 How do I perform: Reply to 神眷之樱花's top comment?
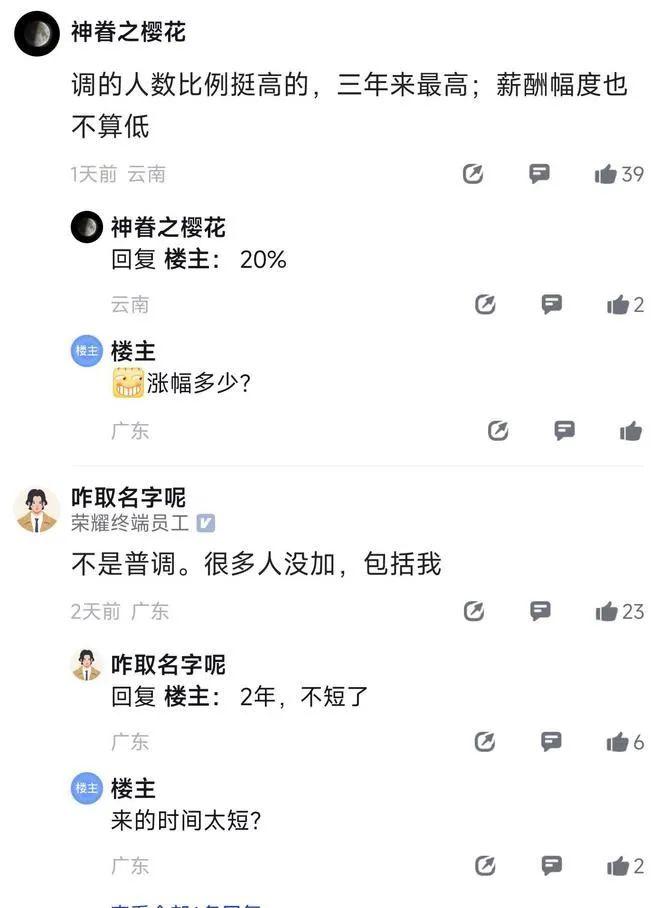pyautogui.click(x=540, y=174)
